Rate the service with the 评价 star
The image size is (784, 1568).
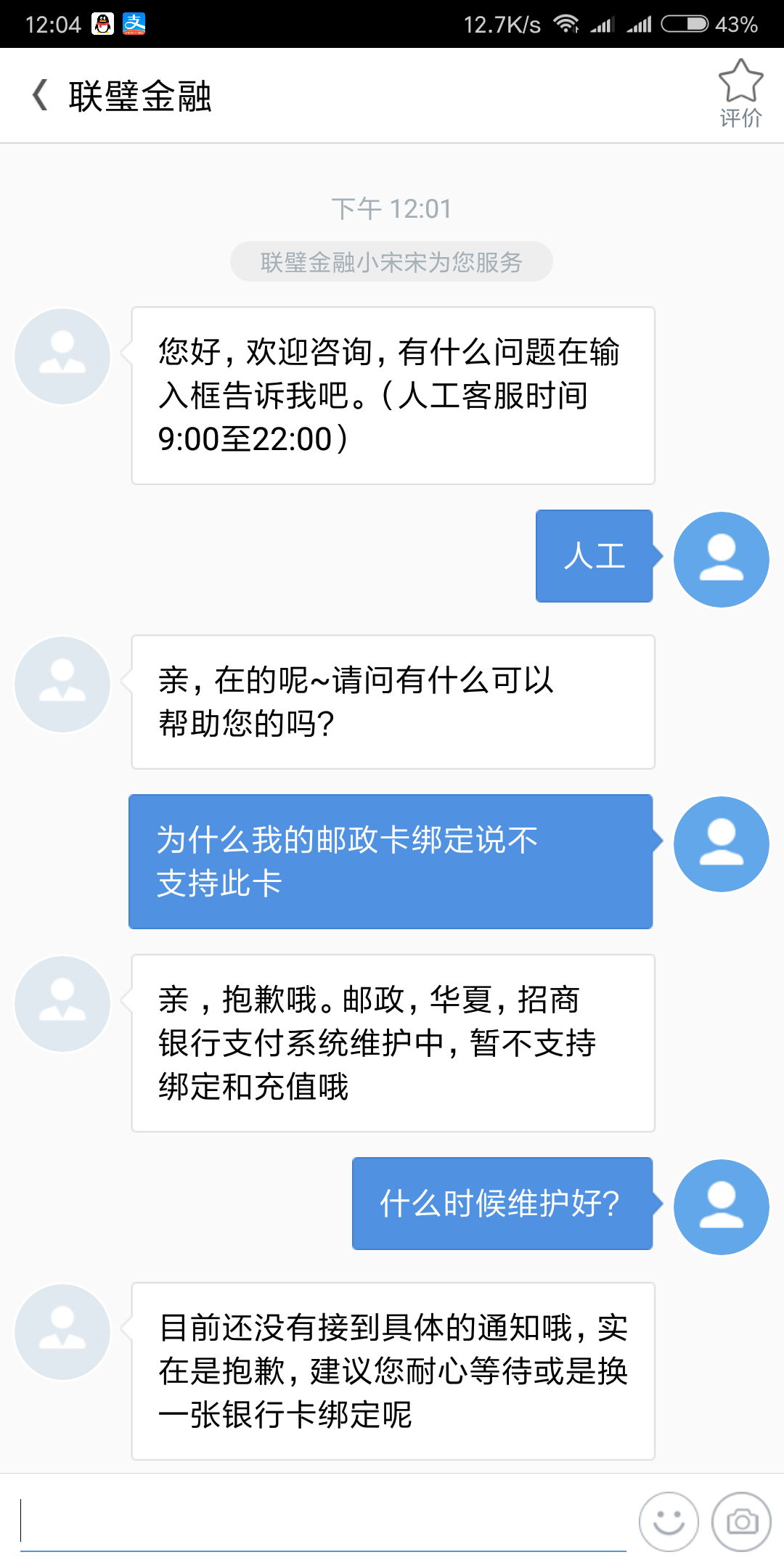tap(740, 94)
